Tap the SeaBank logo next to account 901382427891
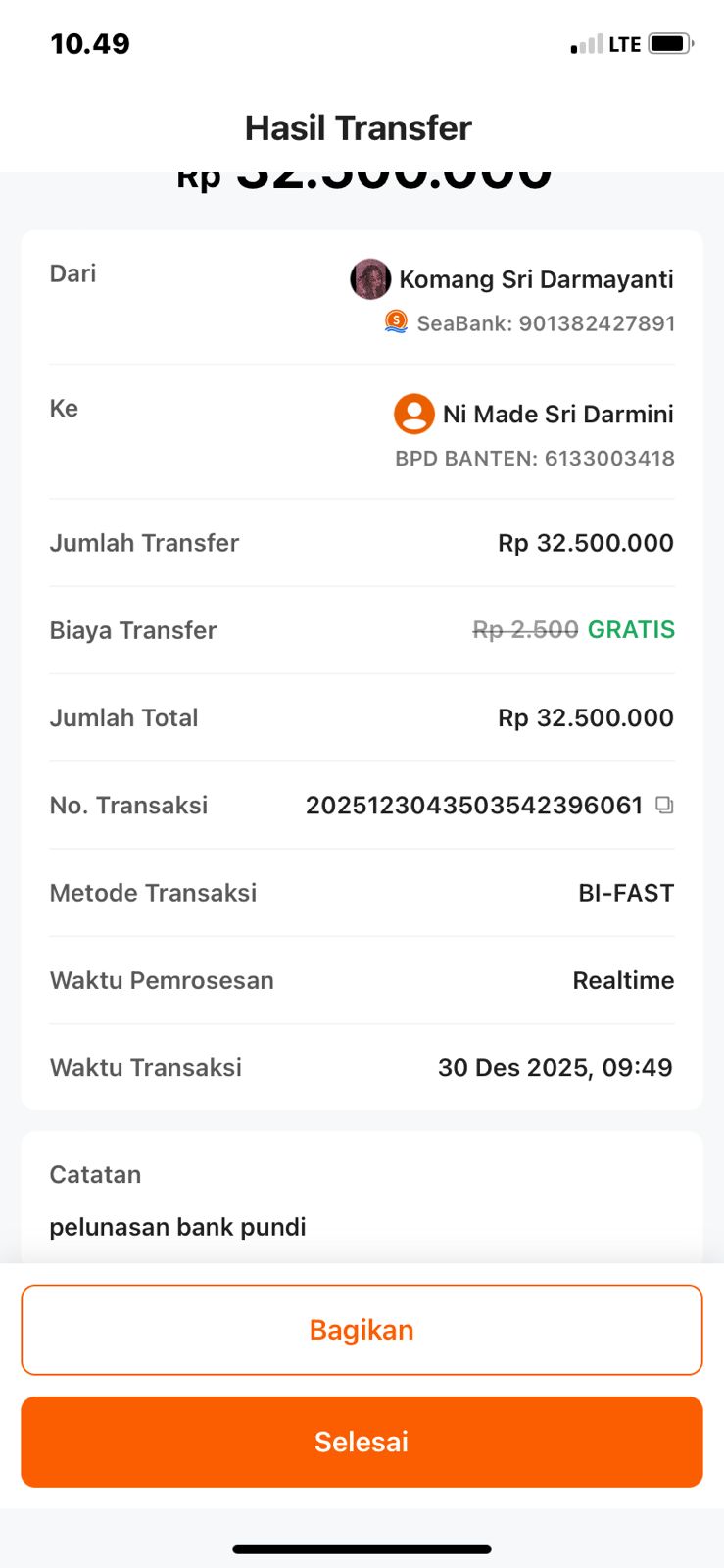Viewport: 724px width, 1568px height. [x=395, y=322]
